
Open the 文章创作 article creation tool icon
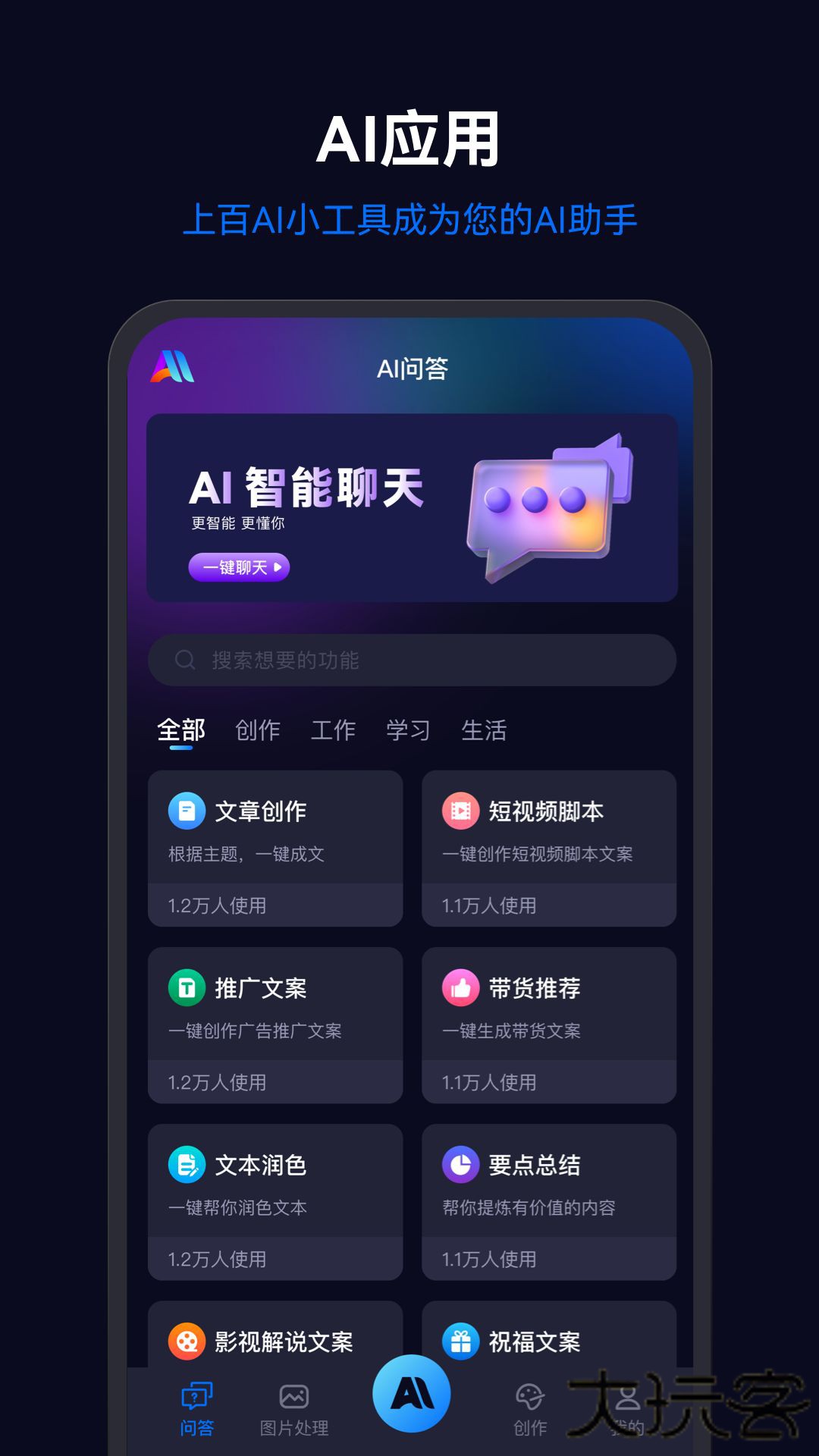[186, 811]
